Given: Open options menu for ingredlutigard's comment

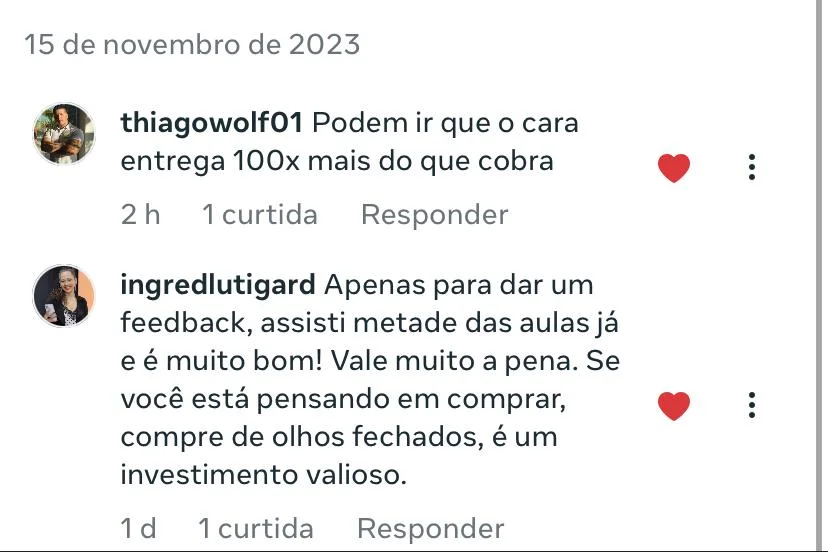Looking at the screenshot, I should [752, 405].
